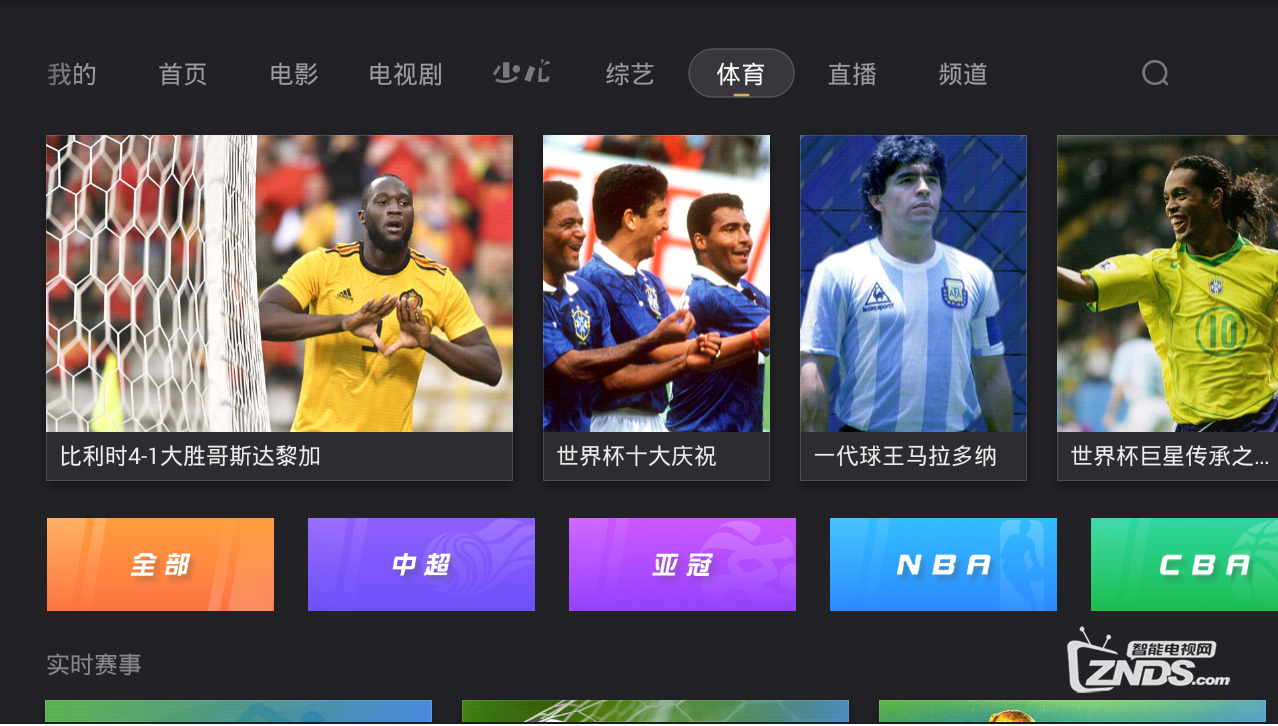Go to the 电影 tab
Screen dimensions: 1278x726
(x=294, y=74)
